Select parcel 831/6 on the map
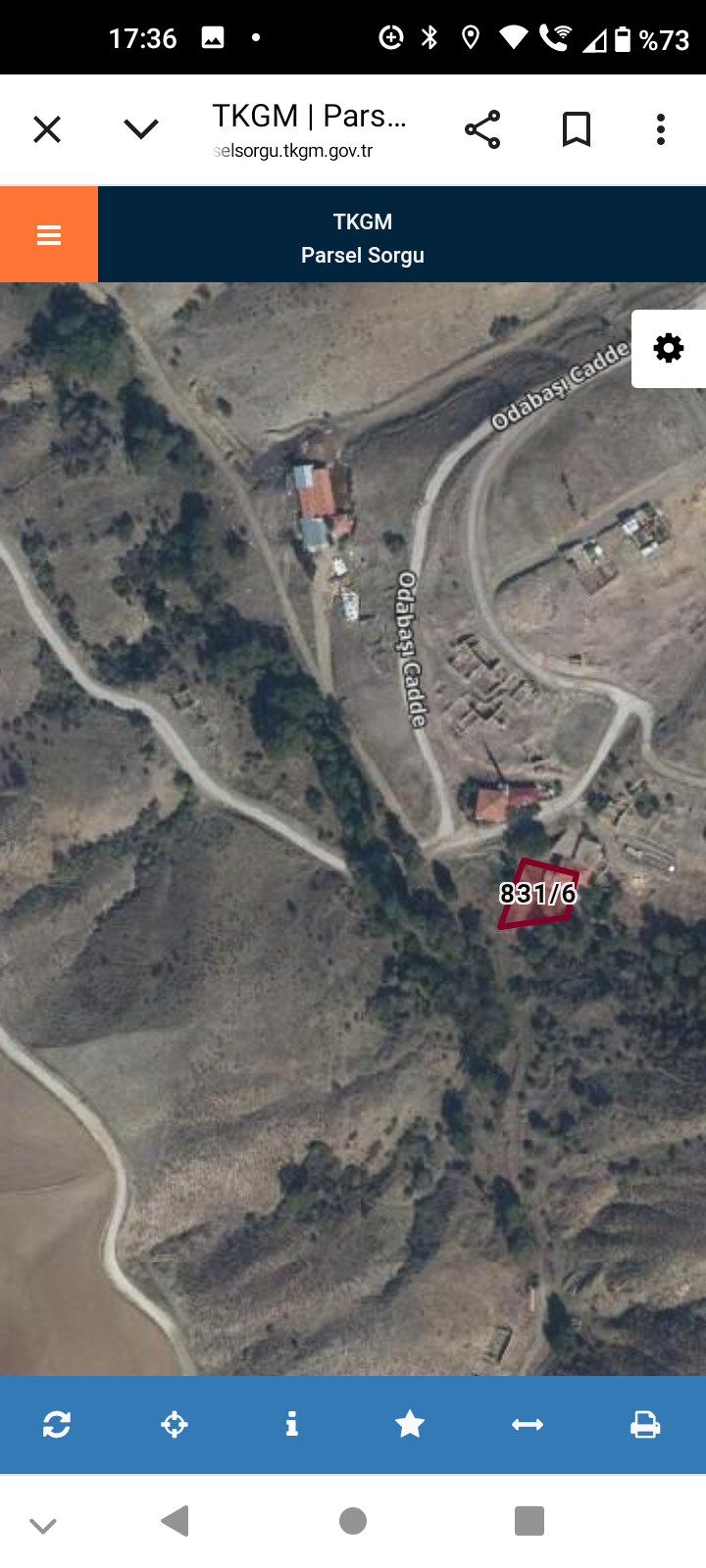 pos(537,894)
